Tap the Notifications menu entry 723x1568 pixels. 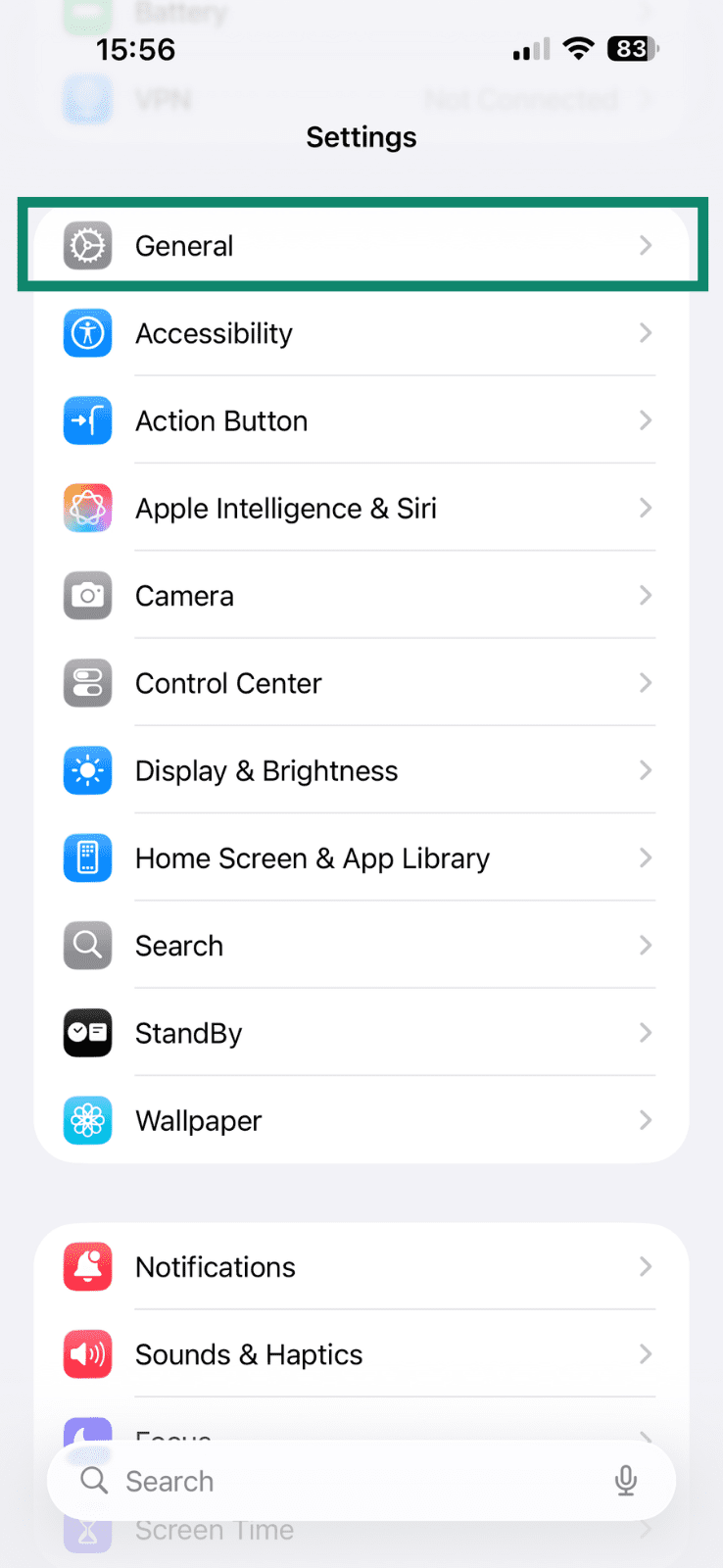tap(361, 1266)
